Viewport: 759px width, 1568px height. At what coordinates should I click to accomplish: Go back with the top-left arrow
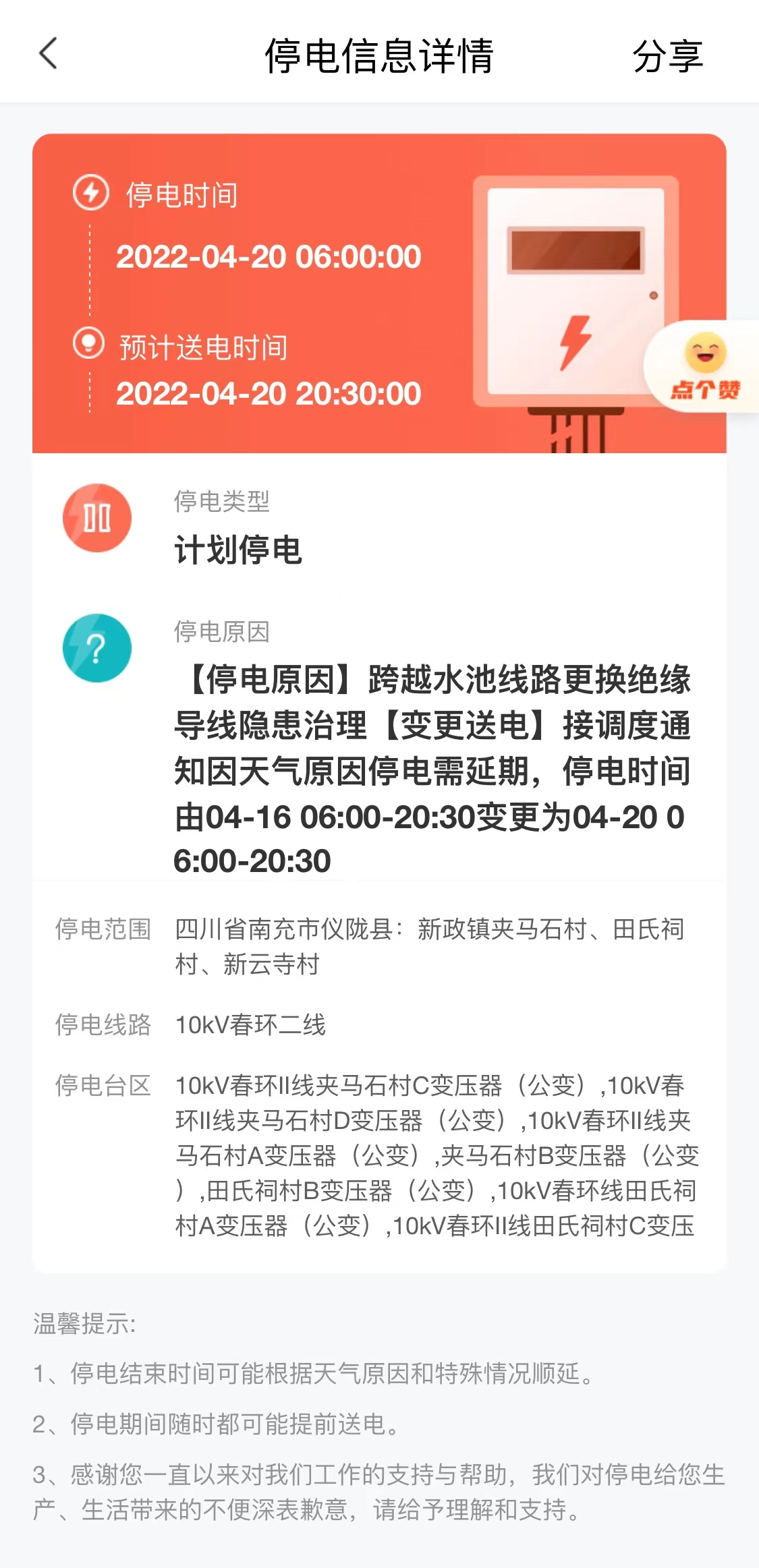coord(48,54)
